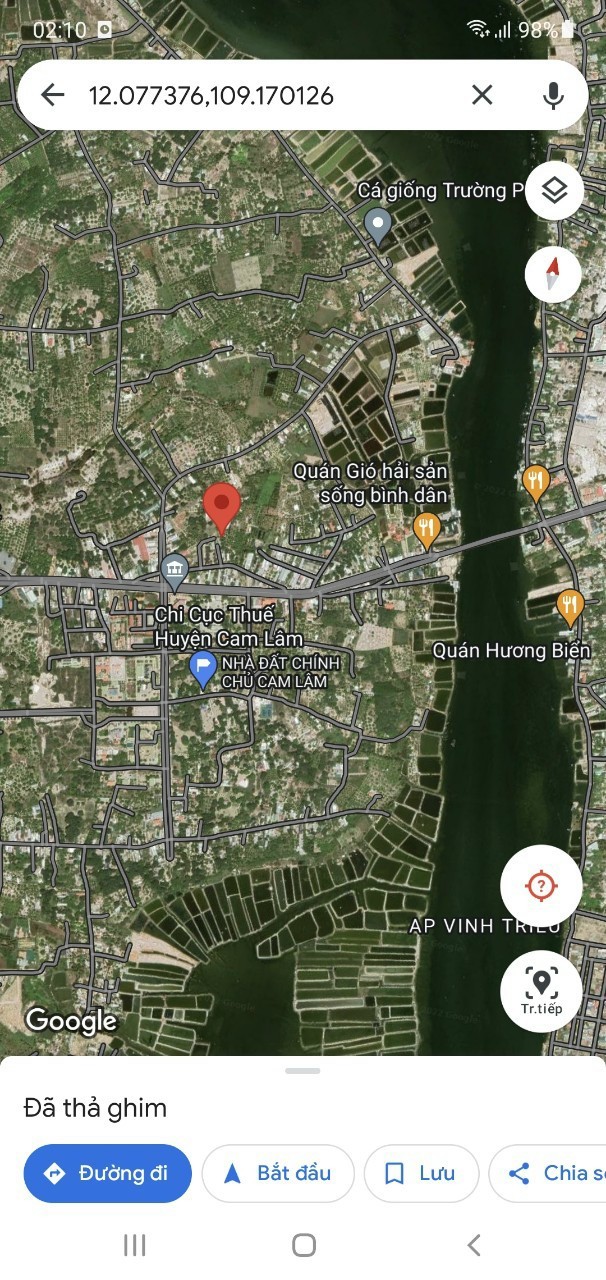The image size is (606, 1280).
Task: Get directions with Đường đi
Action: click(107, 1173)
